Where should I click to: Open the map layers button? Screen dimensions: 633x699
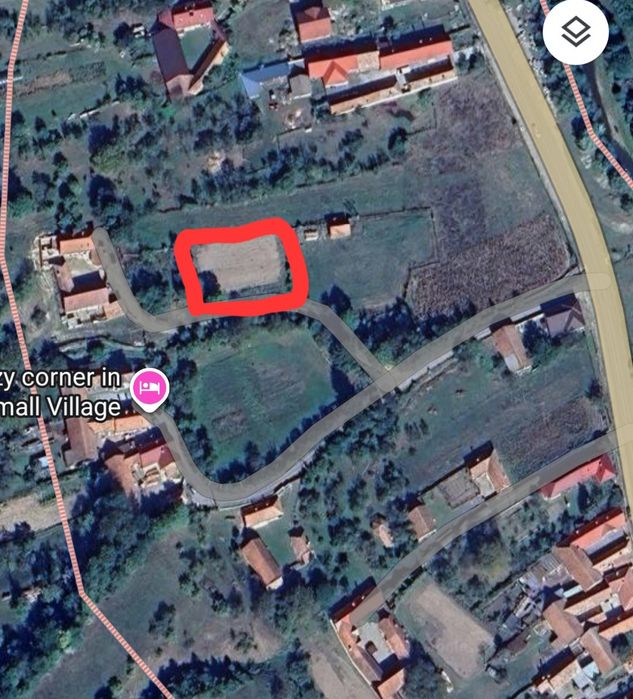pos(575,33)
